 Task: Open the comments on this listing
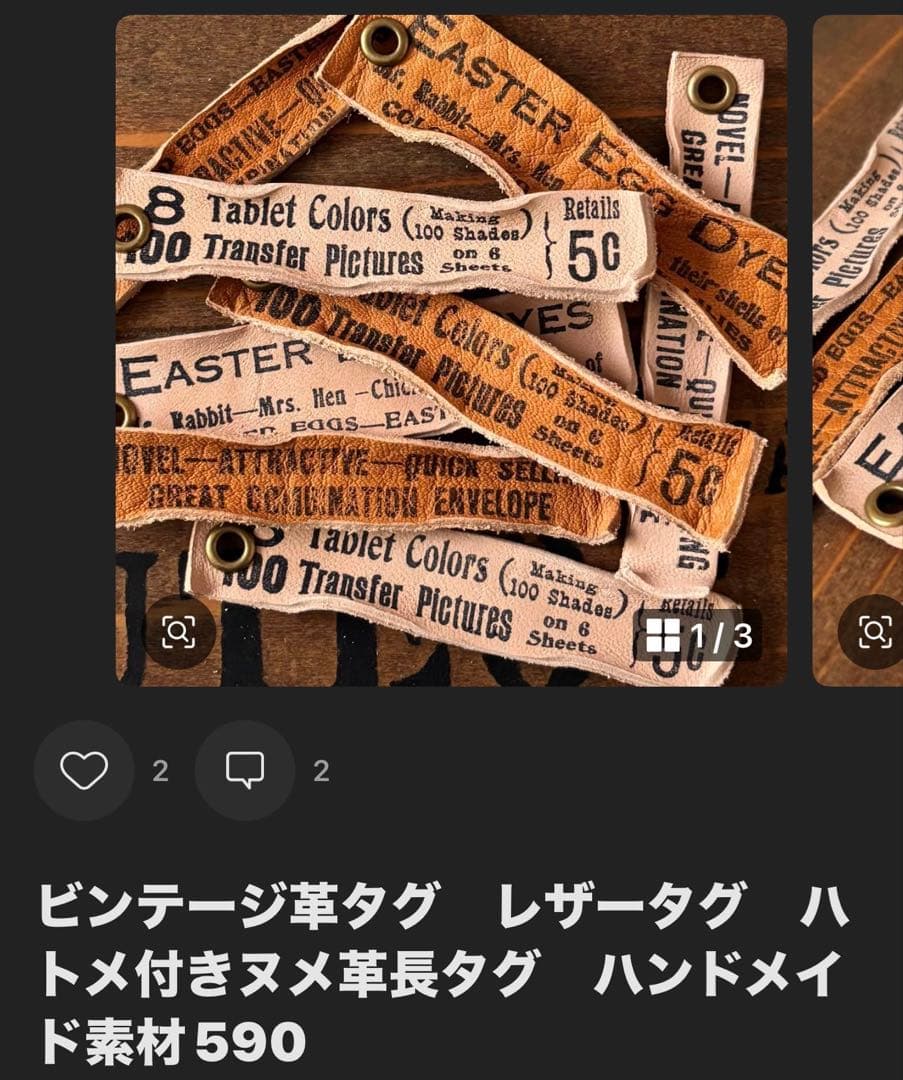pos(245,771)
